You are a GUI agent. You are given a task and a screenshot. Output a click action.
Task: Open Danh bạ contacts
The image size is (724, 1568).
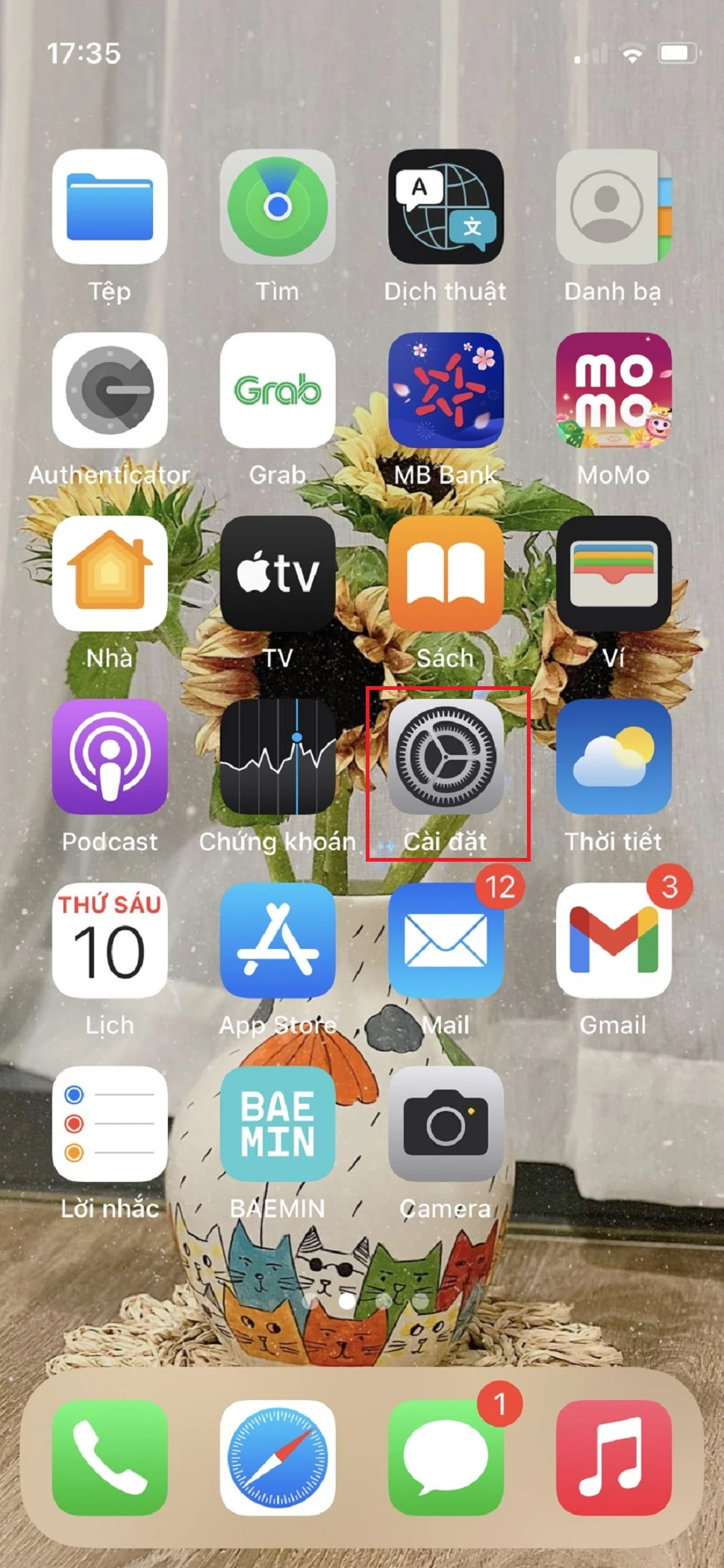[x=614, y=207]
